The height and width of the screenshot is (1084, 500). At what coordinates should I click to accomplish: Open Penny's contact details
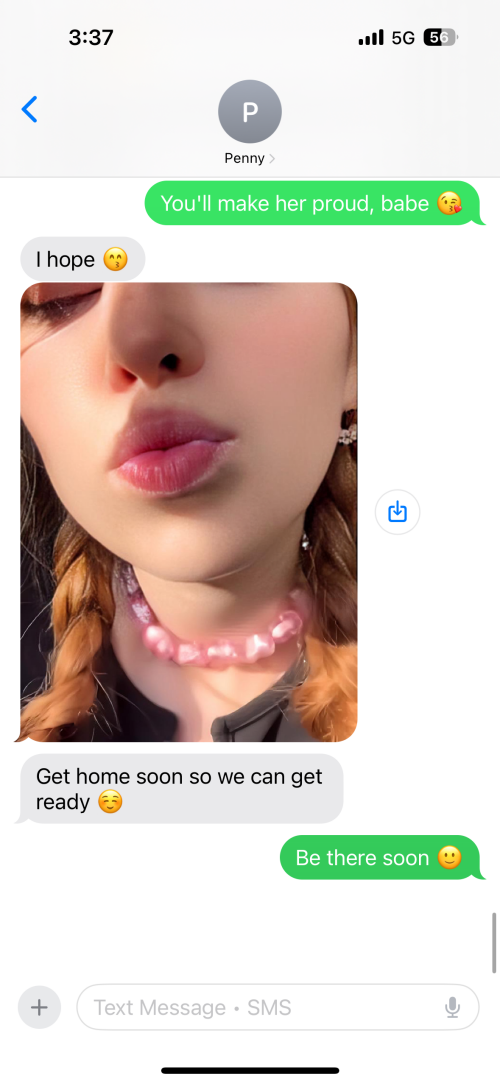250,122
